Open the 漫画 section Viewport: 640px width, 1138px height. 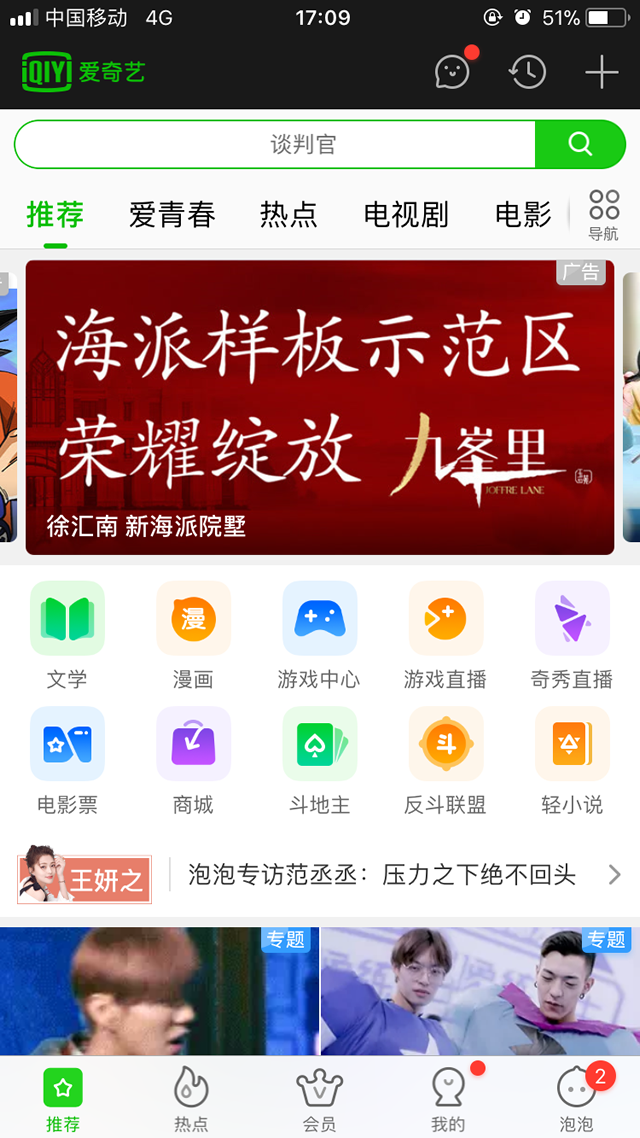tap(193, 635)
